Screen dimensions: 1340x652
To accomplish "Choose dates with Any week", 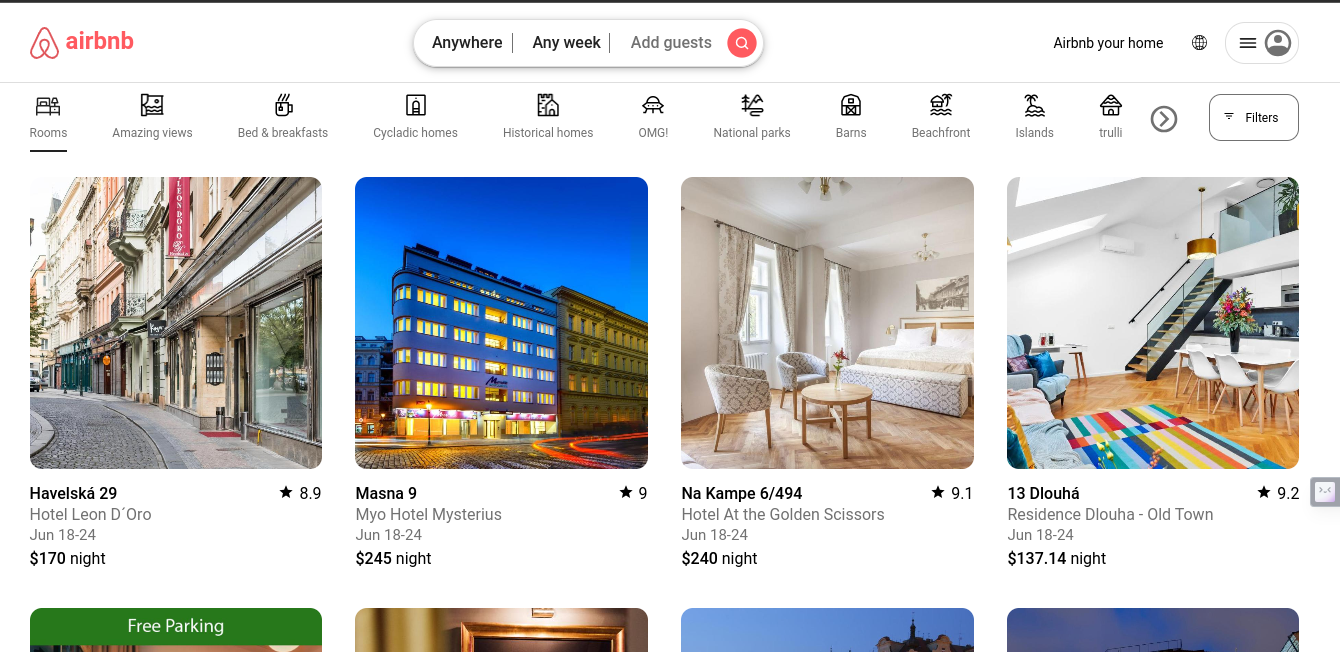I will point(566,43).
